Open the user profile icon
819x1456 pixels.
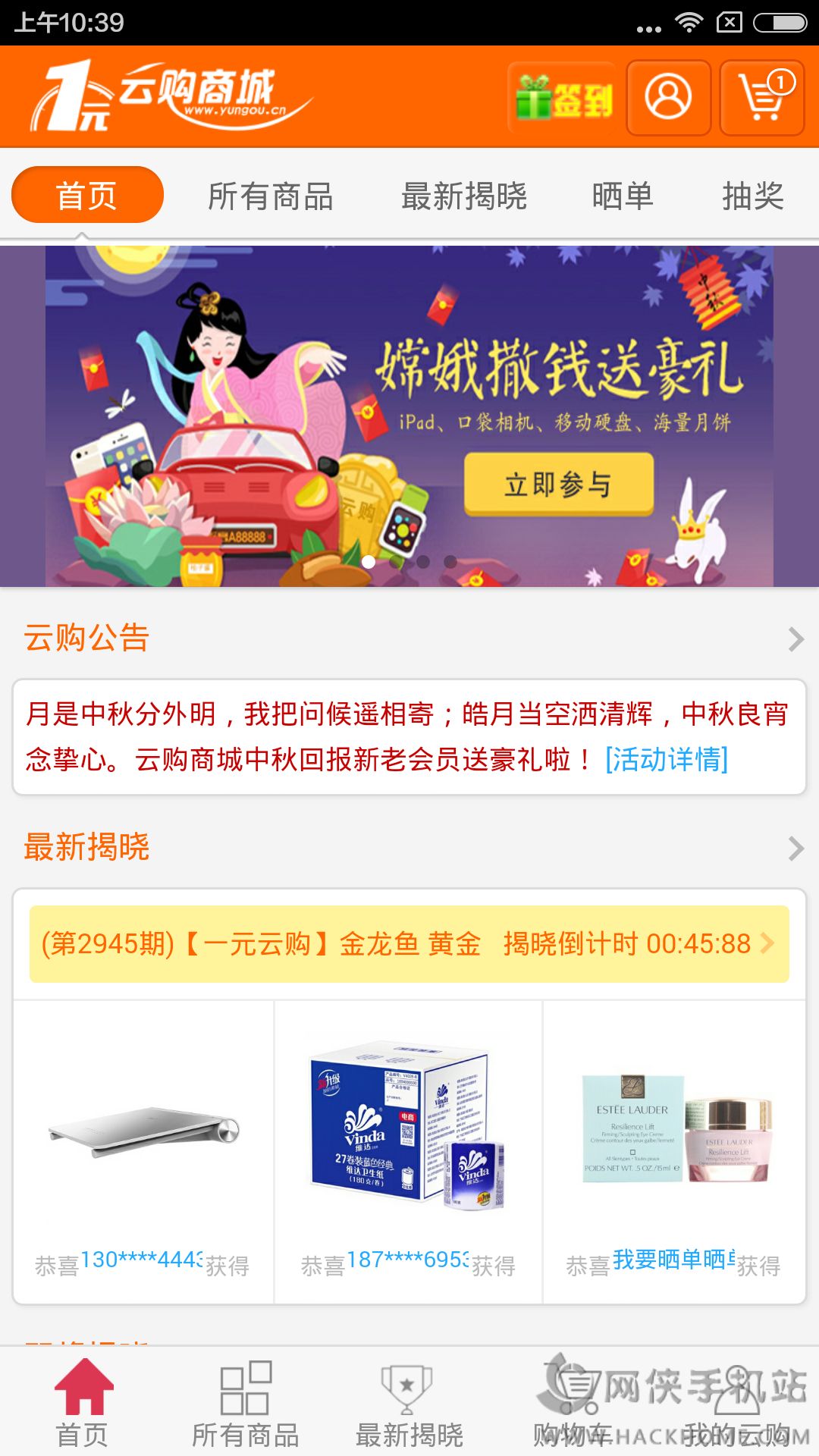(668, 99)
